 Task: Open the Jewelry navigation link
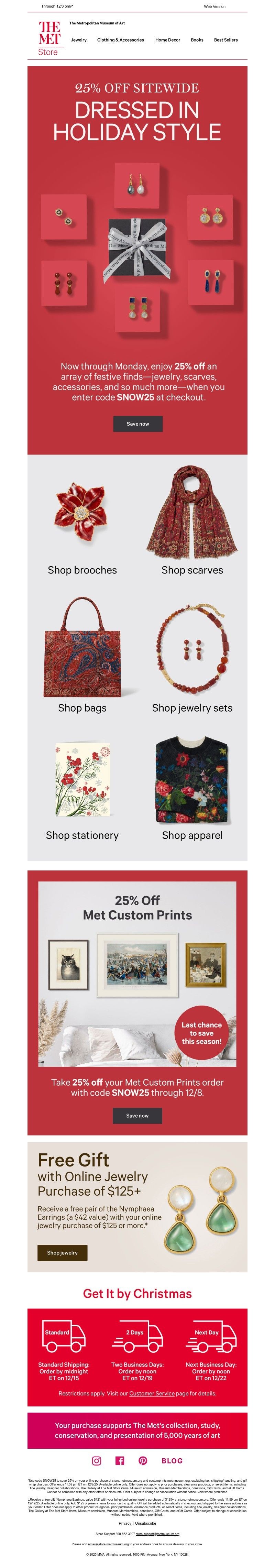click(x=78, y=40)
